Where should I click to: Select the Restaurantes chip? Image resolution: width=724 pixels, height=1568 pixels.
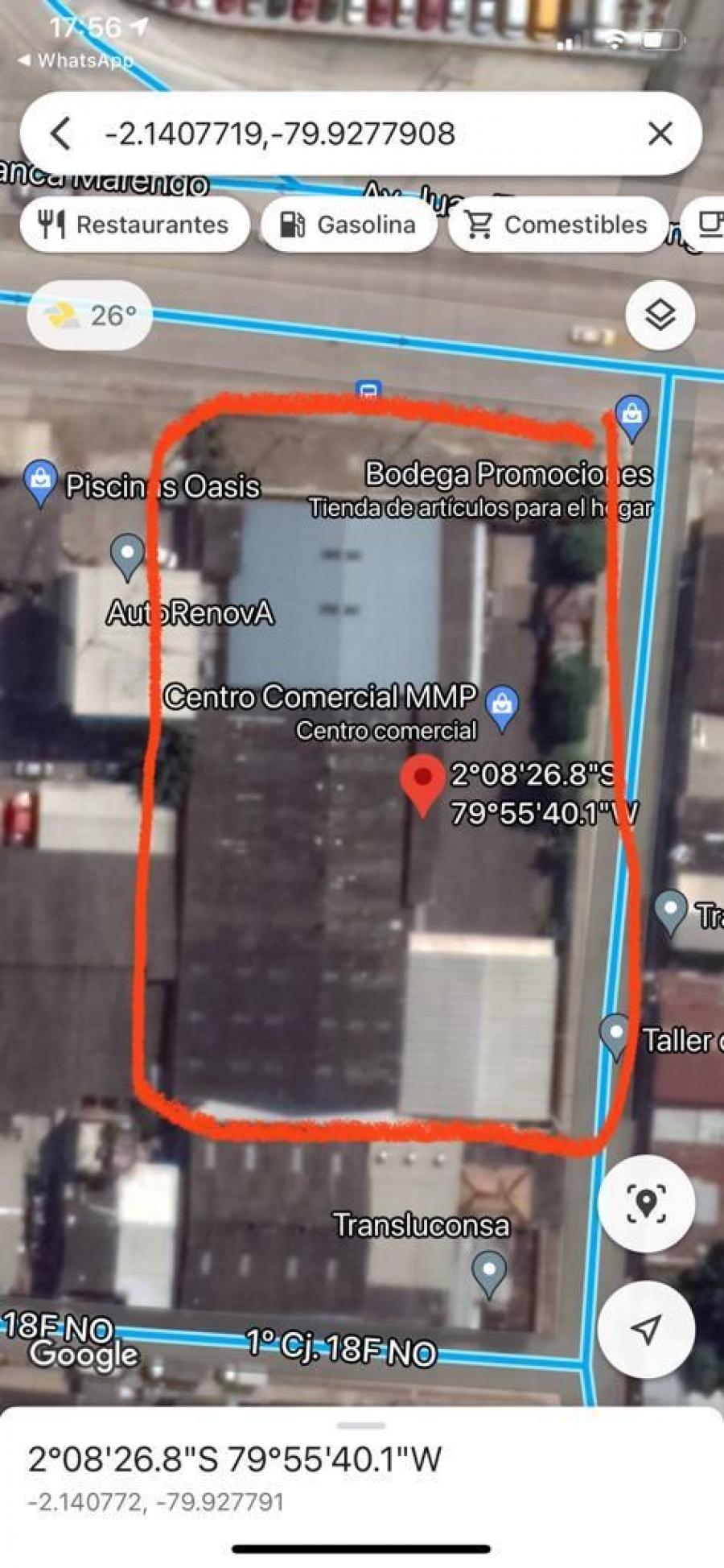[134, 225]
